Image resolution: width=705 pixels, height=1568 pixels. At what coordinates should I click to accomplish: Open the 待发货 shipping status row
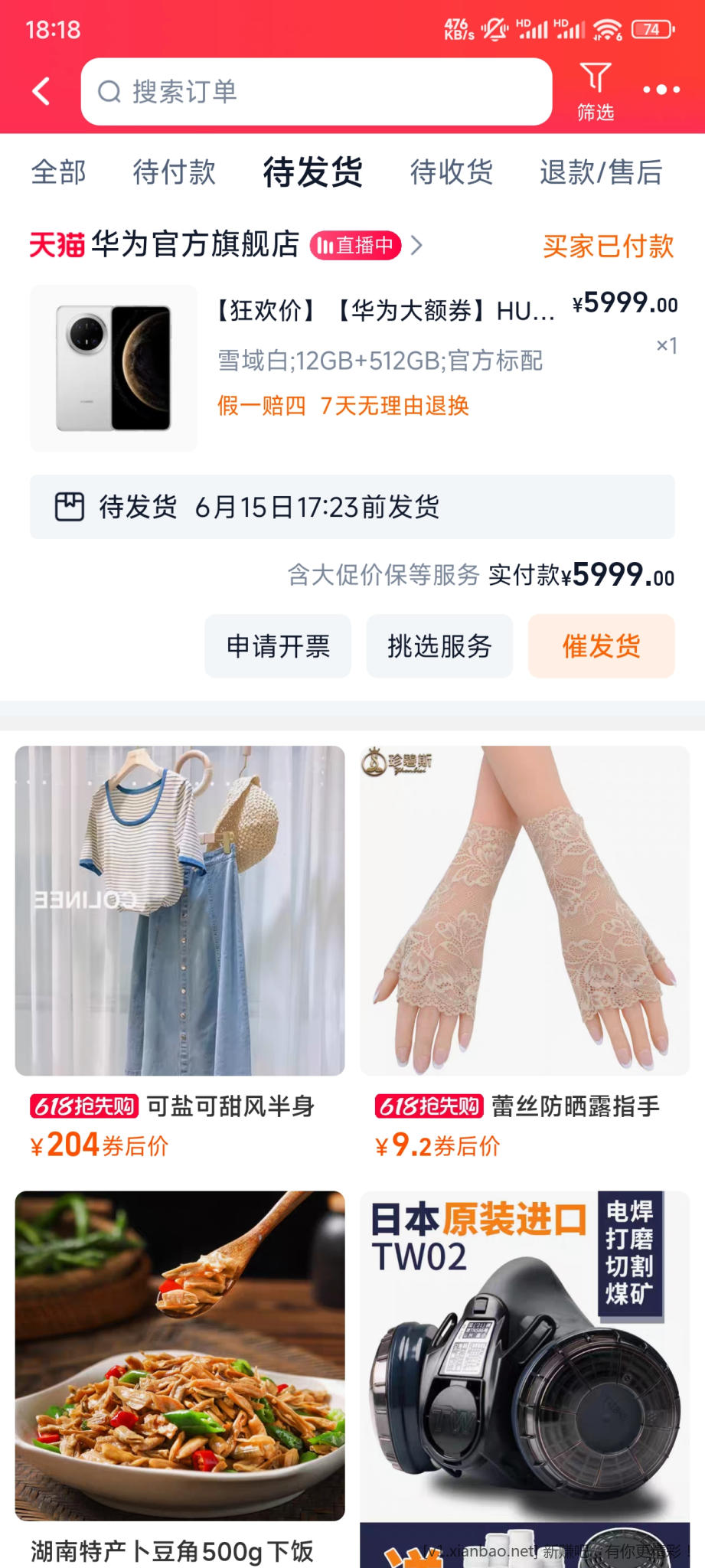point(352,507)
